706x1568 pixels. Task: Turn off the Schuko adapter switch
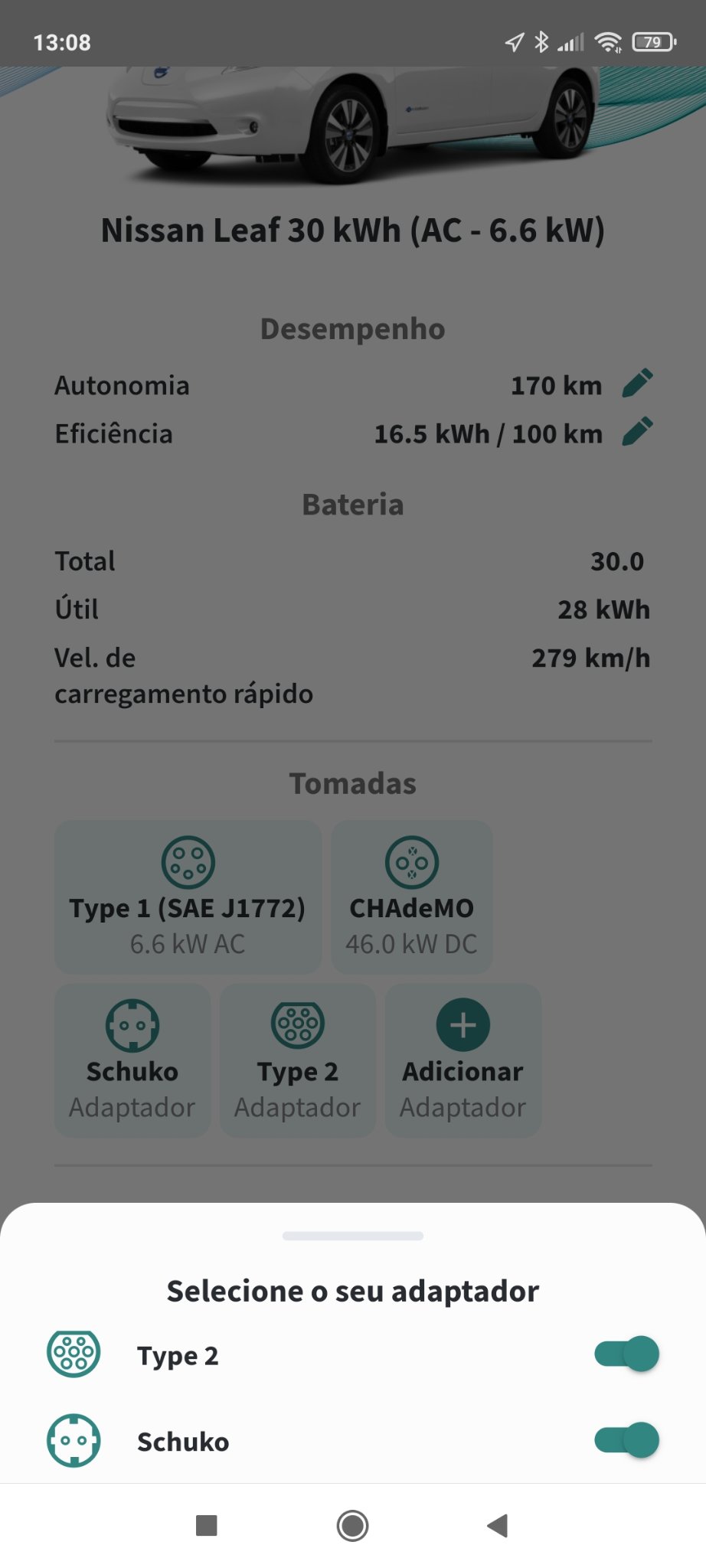[x=626, y=1440]
